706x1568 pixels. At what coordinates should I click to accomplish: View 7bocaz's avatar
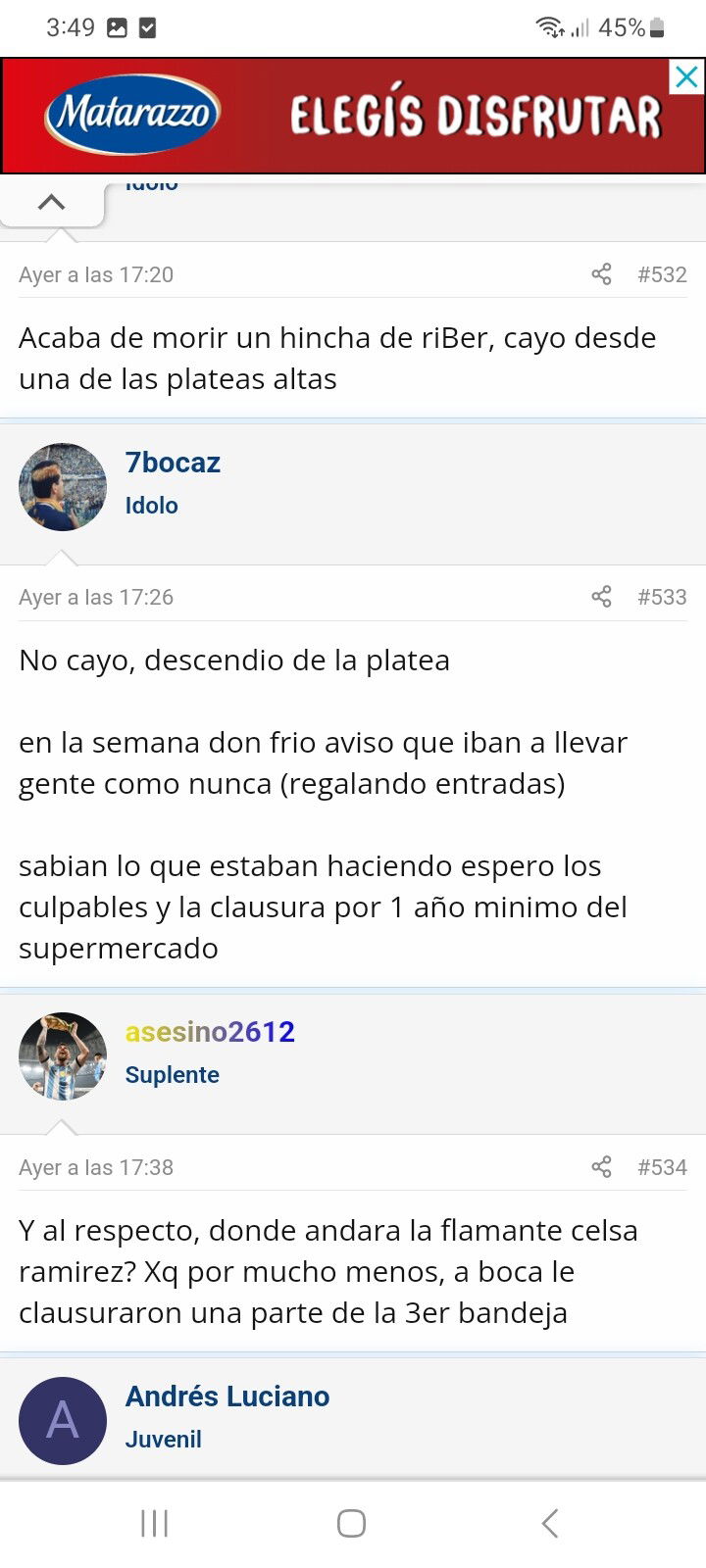coord(63,487)
